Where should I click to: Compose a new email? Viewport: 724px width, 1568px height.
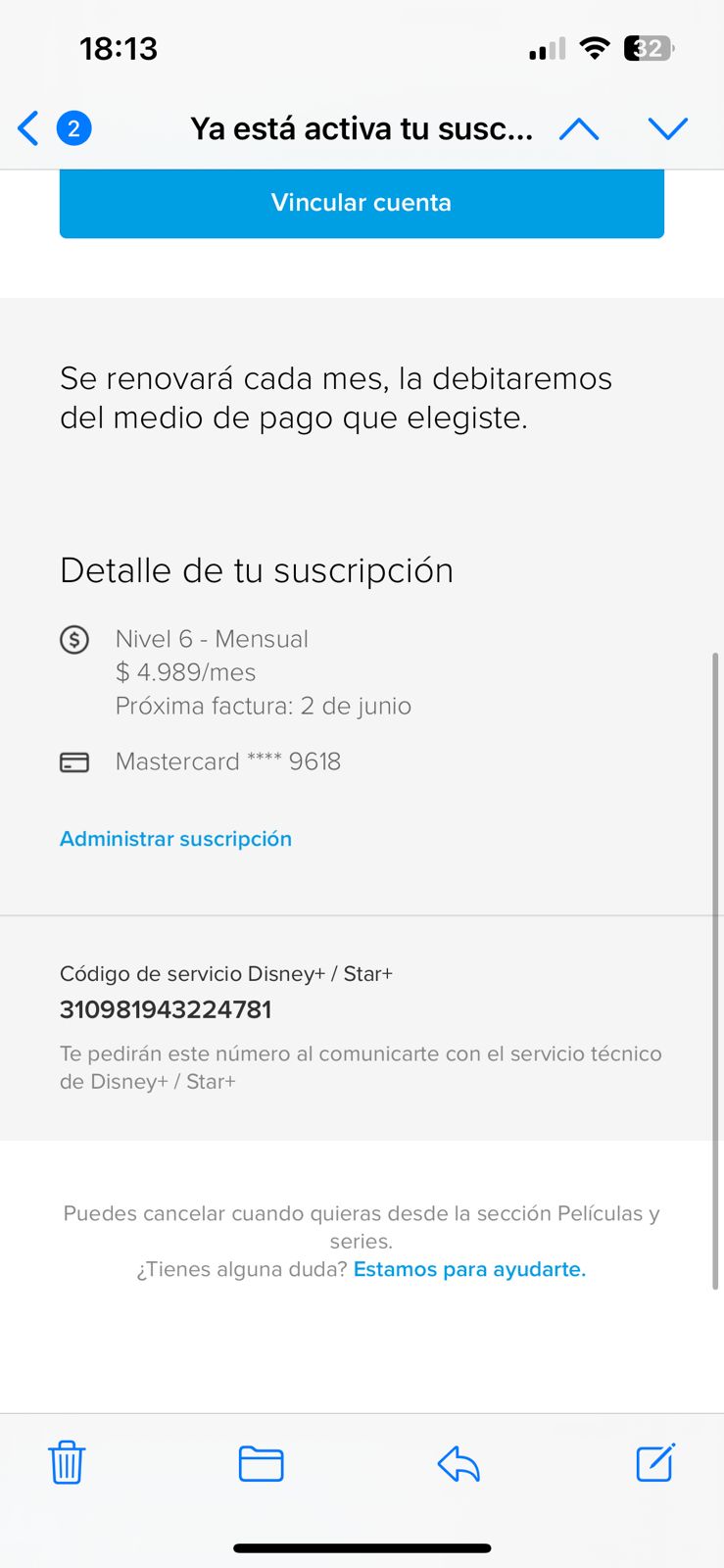click(x=655, y=1462)
